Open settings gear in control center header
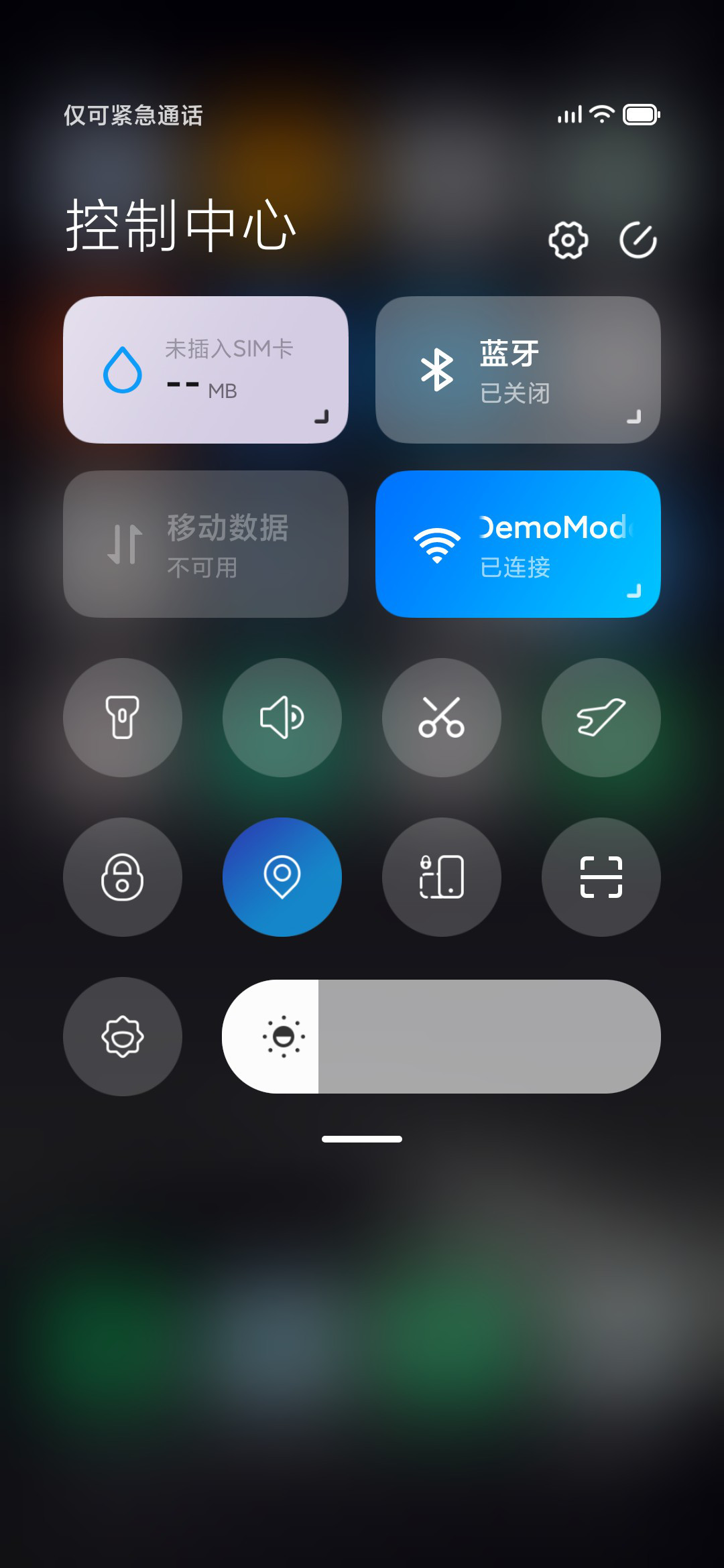Viewport: 724px width, 1568px height. click(568, 240)
